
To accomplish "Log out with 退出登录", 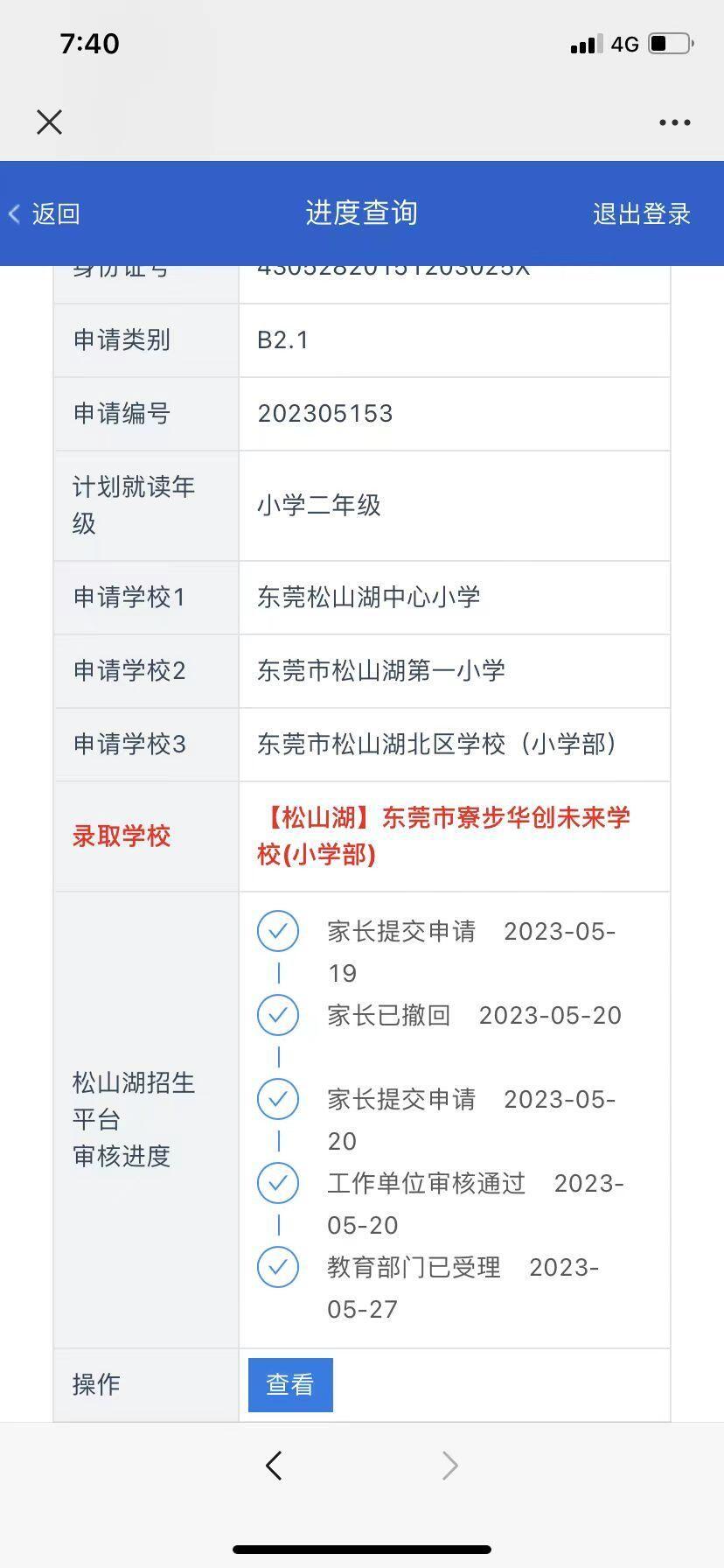I will point(642,213).
